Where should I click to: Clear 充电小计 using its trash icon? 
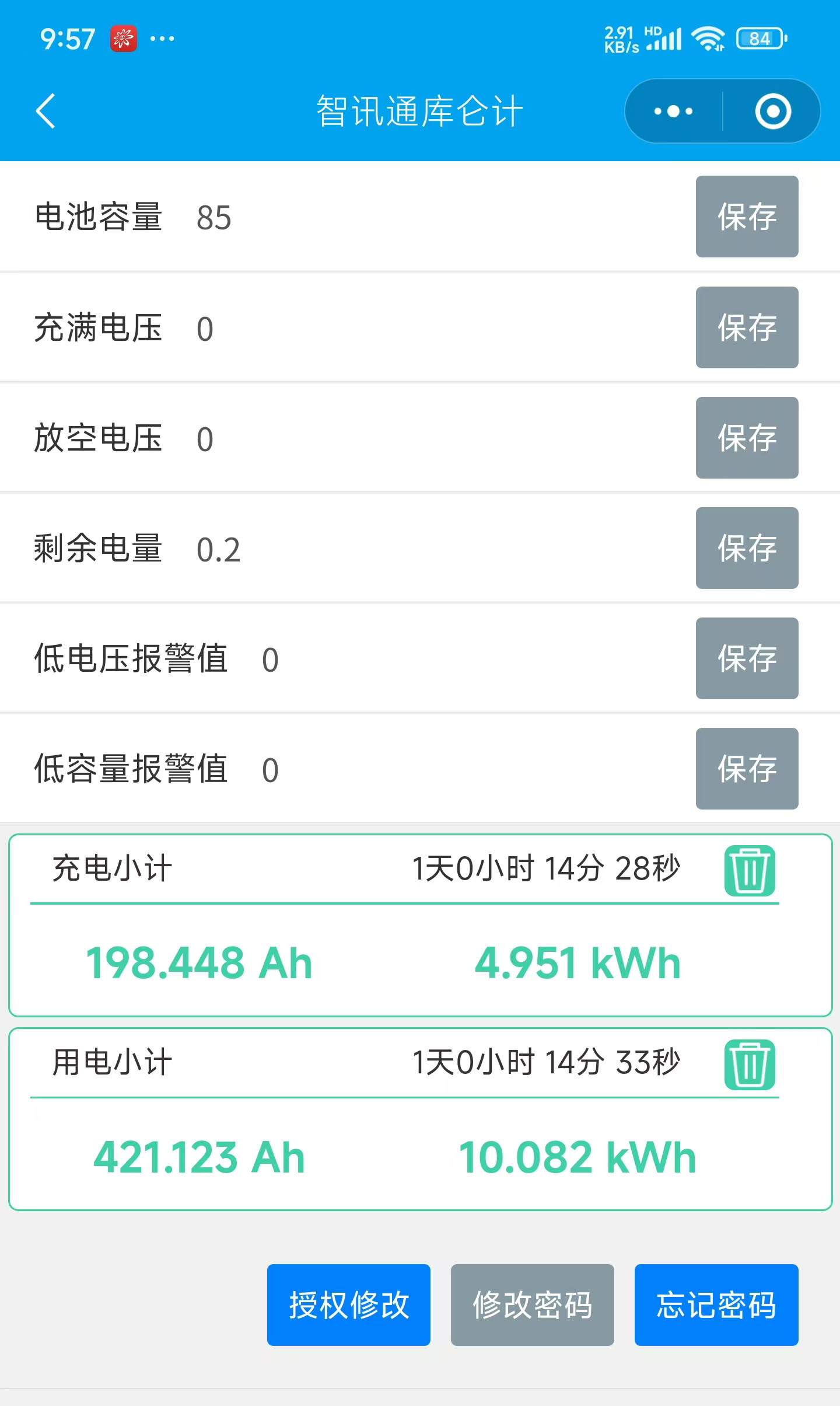750,869
